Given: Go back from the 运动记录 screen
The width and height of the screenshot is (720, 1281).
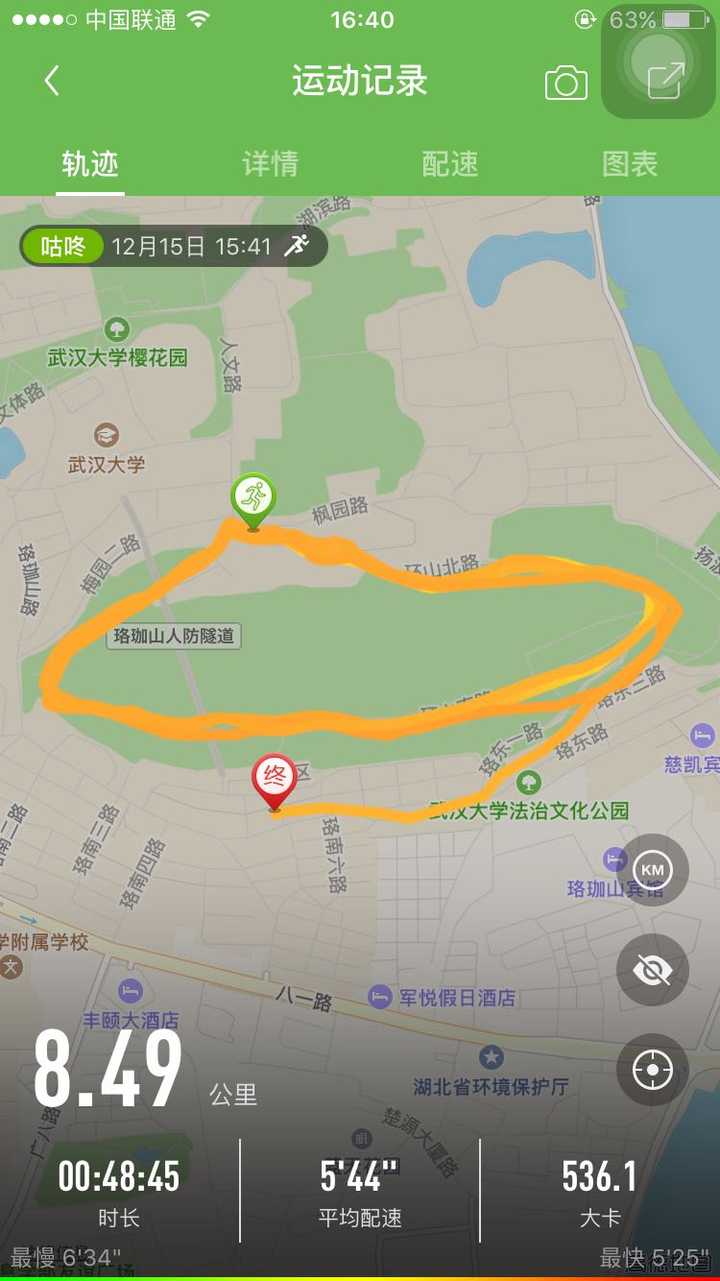Looking at the screenshot, I should click(52, 81).
